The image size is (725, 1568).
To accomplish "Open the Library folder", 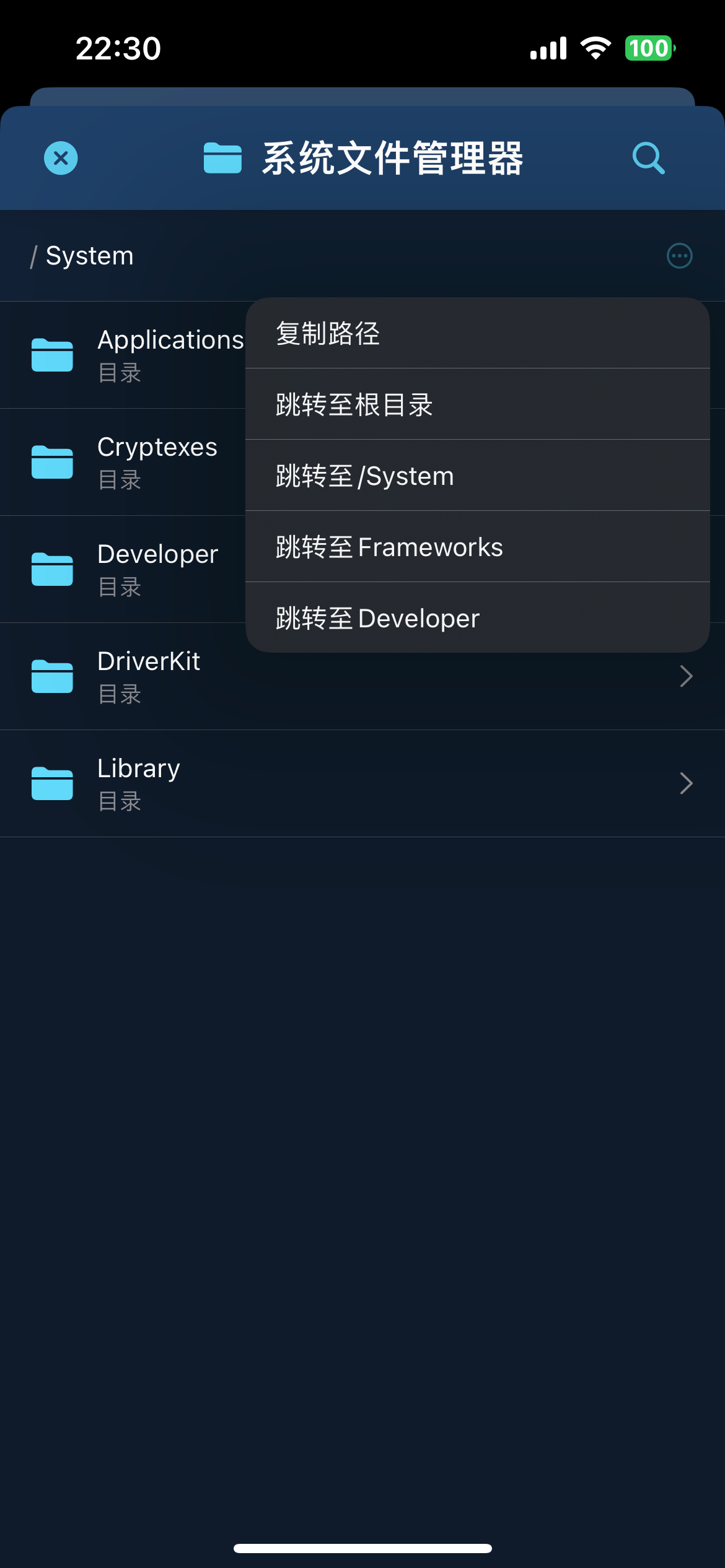I will pos(362,784).
